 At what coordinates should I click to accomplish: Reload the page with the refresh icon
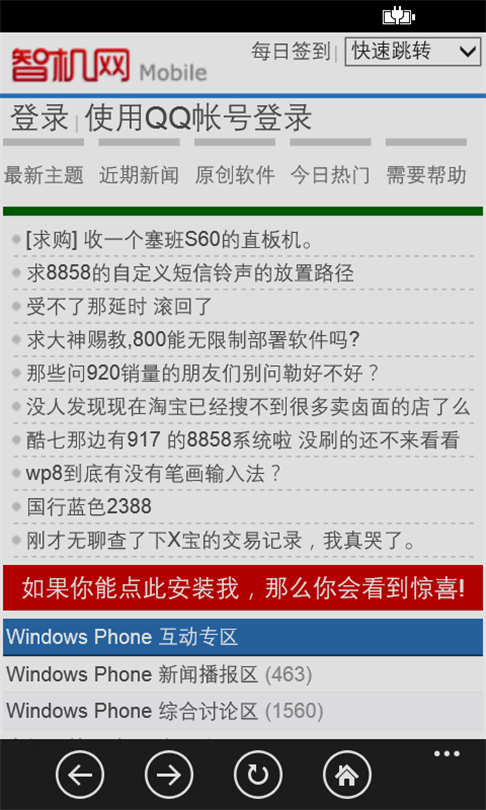point(258,774)
